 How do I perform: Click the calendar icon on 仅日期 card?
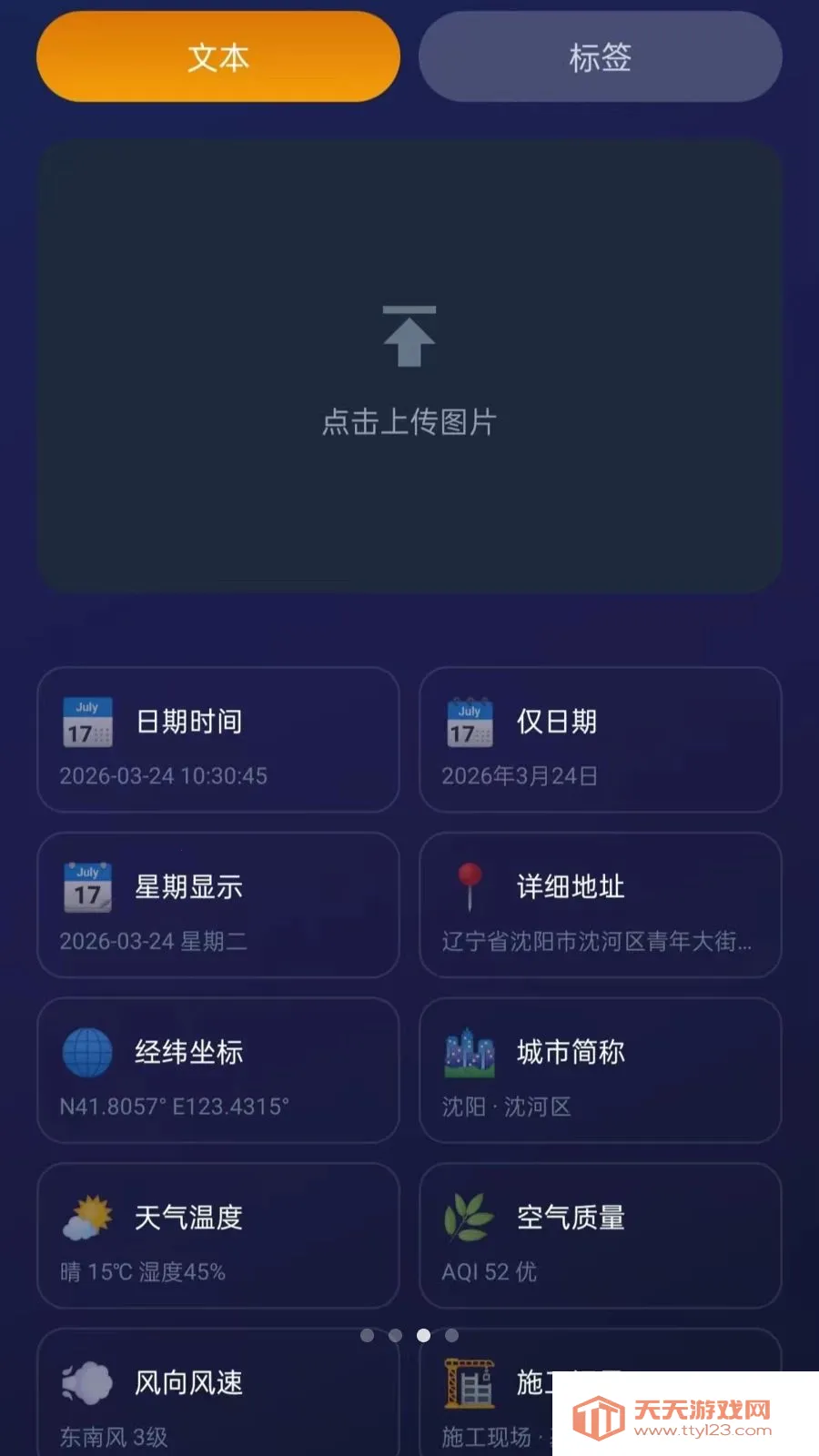click(468, 722)
